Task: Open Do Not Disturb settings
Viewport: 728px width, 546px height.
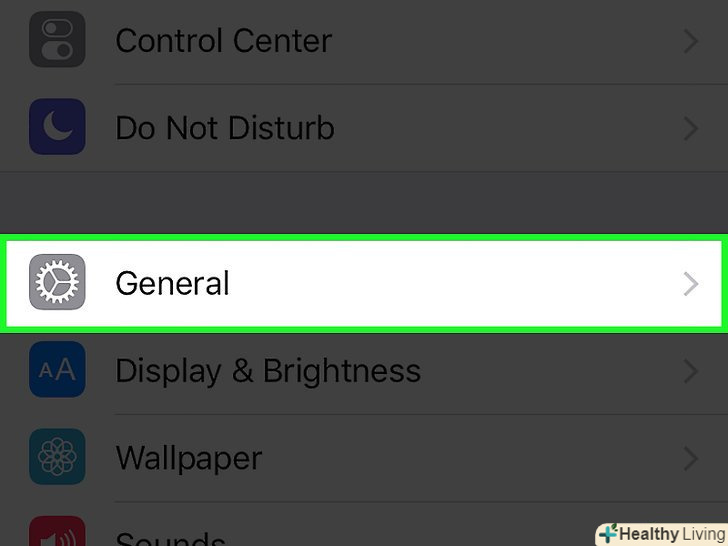Action: coord(225,128)
